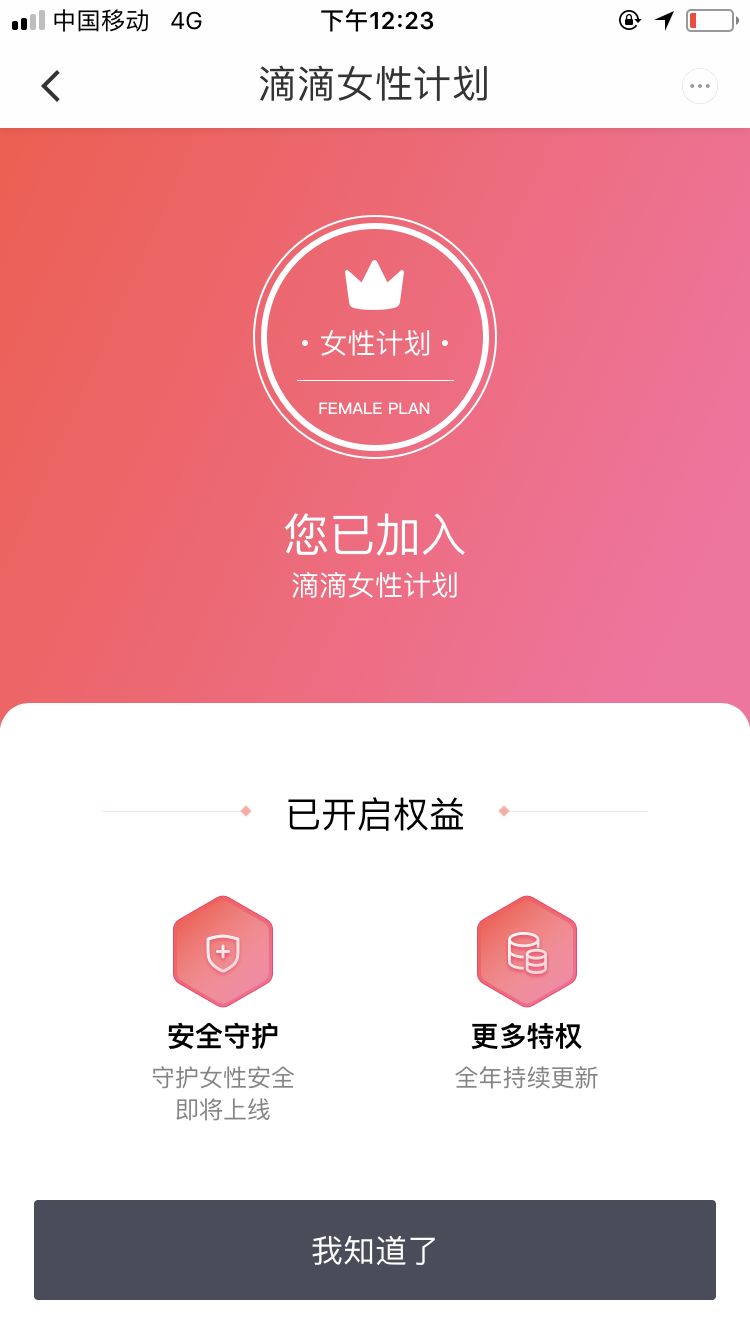Go back using the top-left arrow
The width and height of the screenshot is (750, 1334).
click(51, 86)
